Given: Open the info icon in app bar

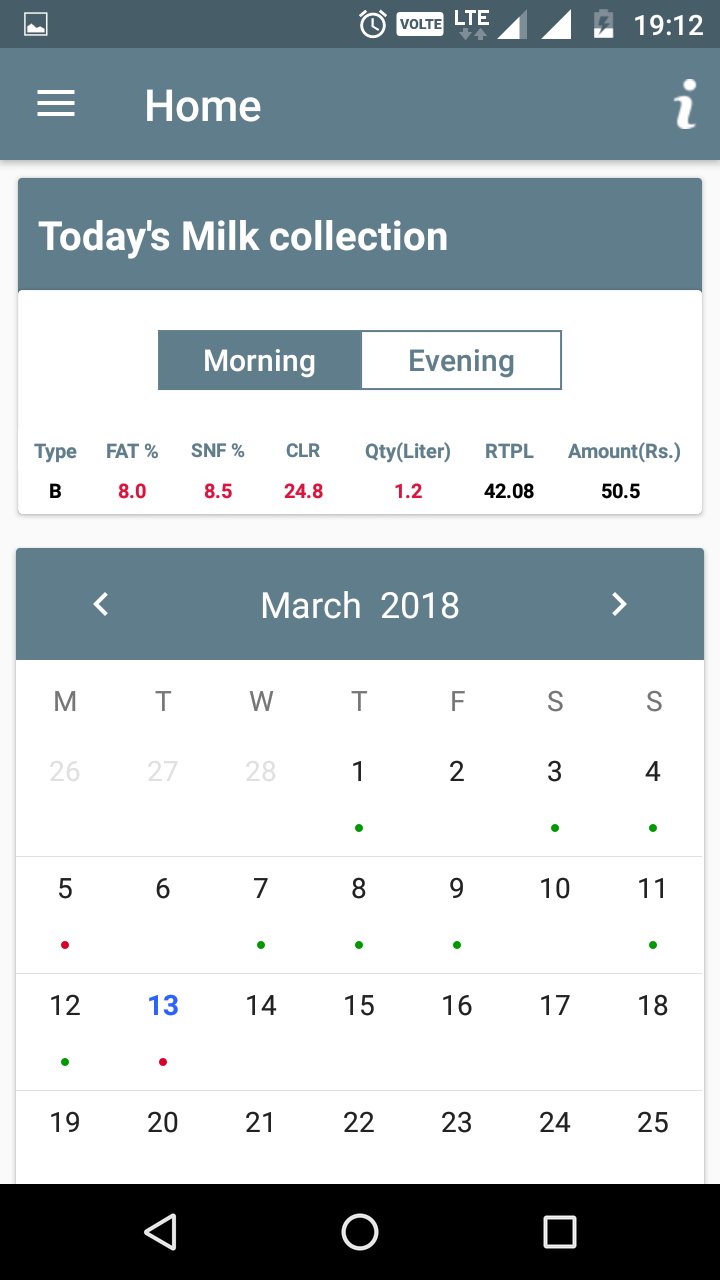Looking at the screenshot, I should pos(685,105).
